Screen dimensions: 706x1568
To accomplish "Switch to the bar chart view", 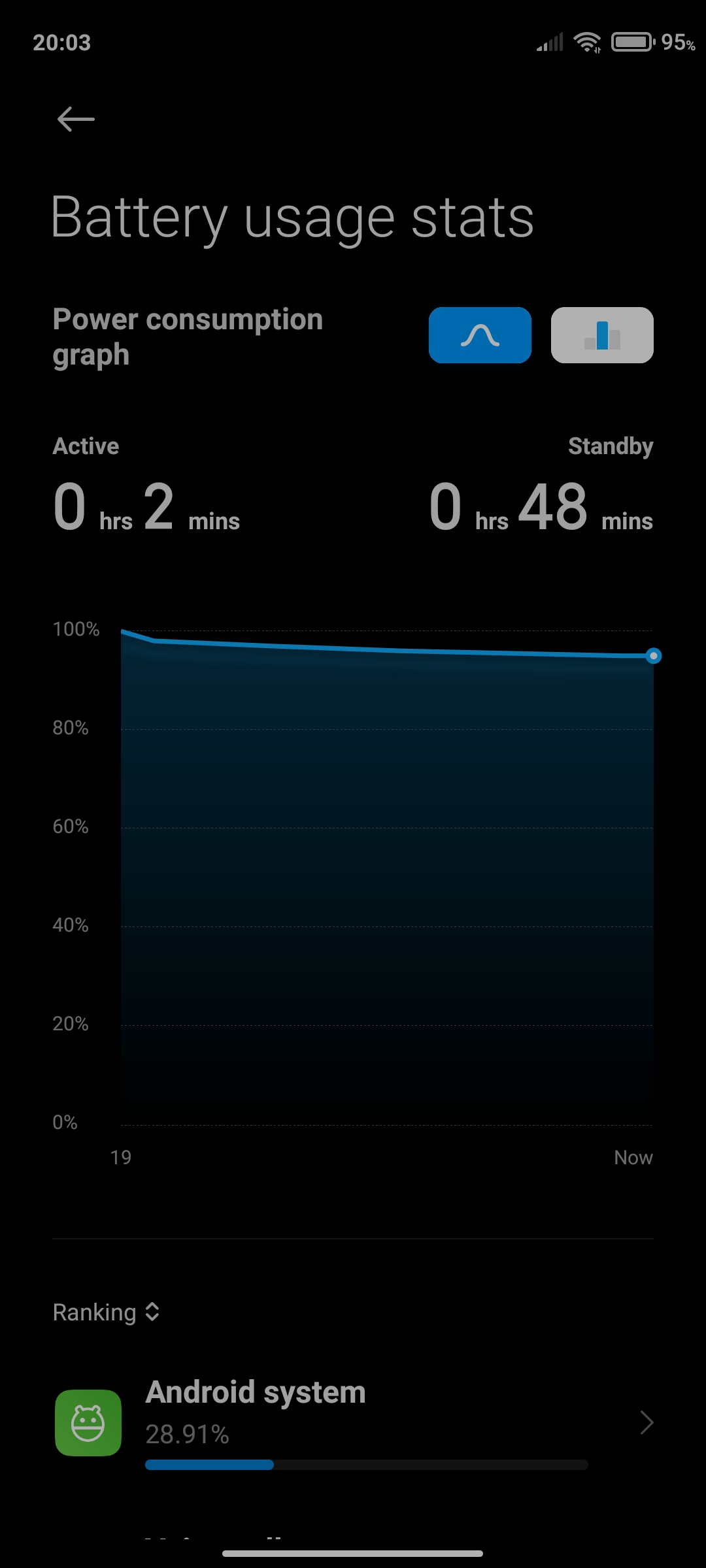I will click(601, 335).
